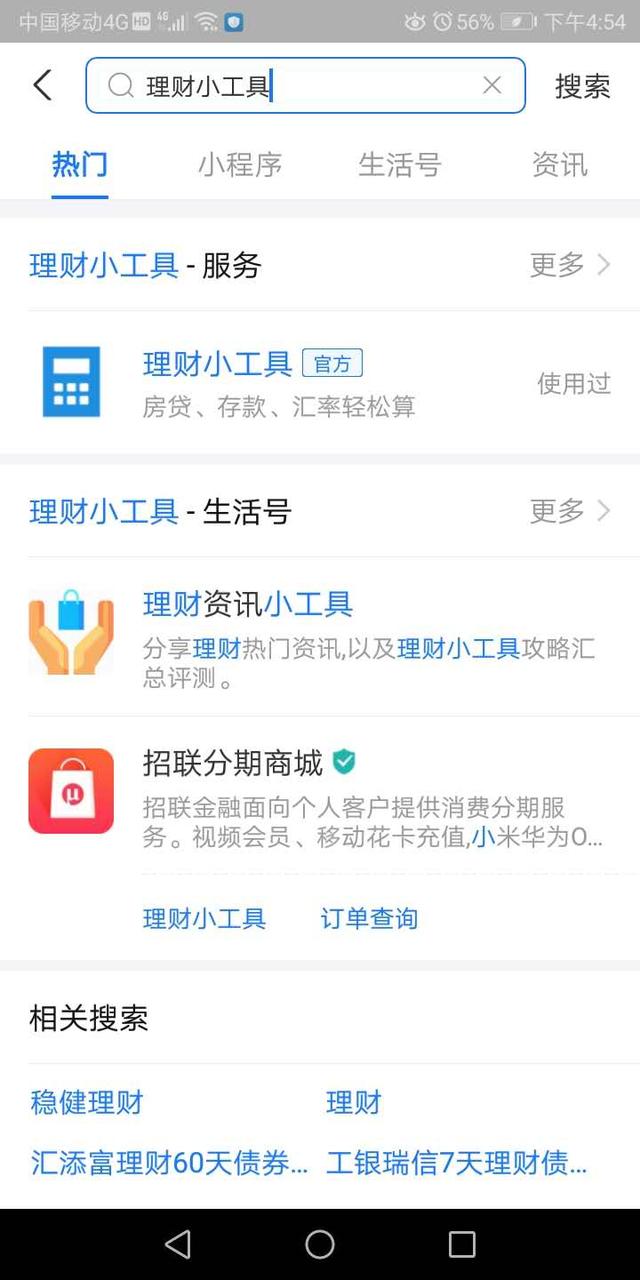Tap the 搜索 button
This screenshot has height=1280, width=640.
point(583,86)
